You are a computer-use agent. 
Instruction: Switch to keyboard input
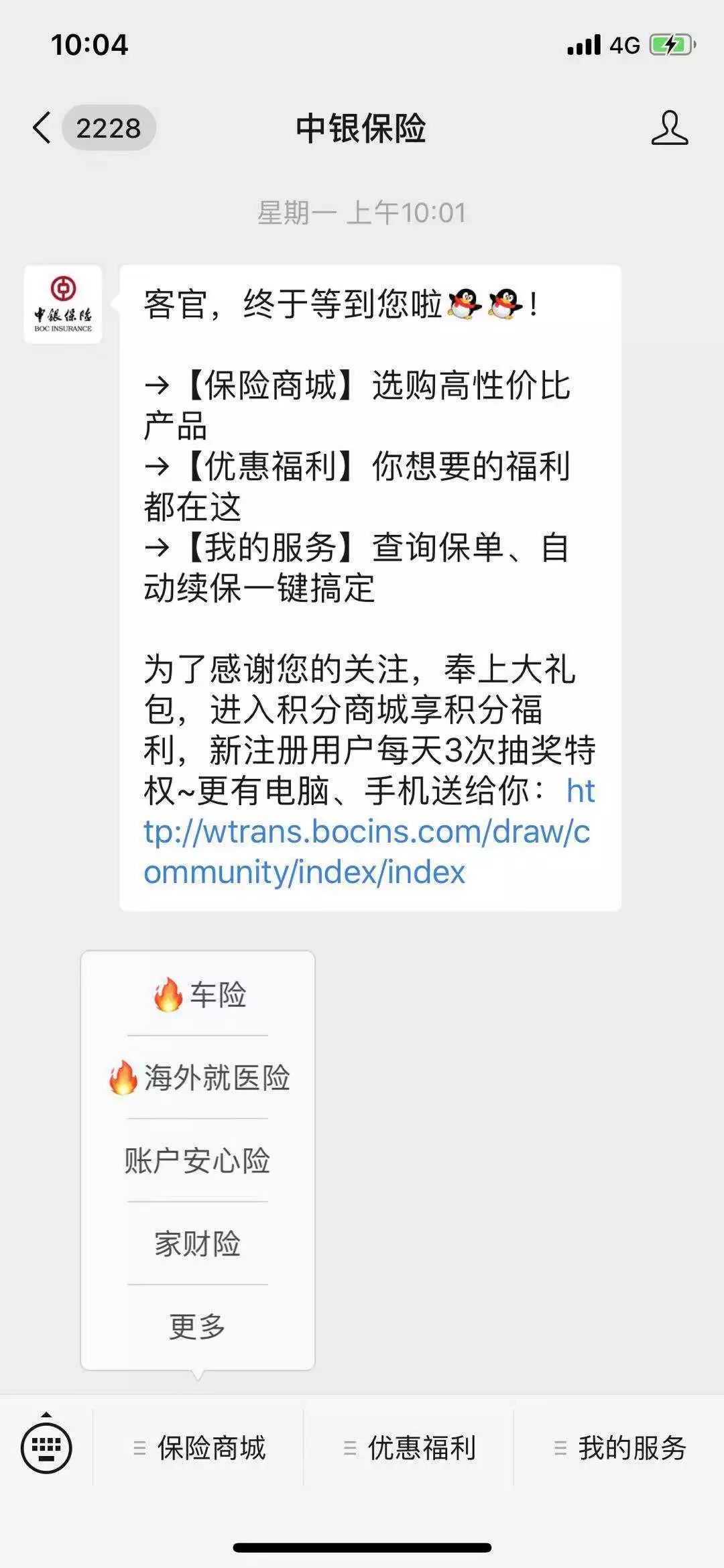pos(46,1447)
